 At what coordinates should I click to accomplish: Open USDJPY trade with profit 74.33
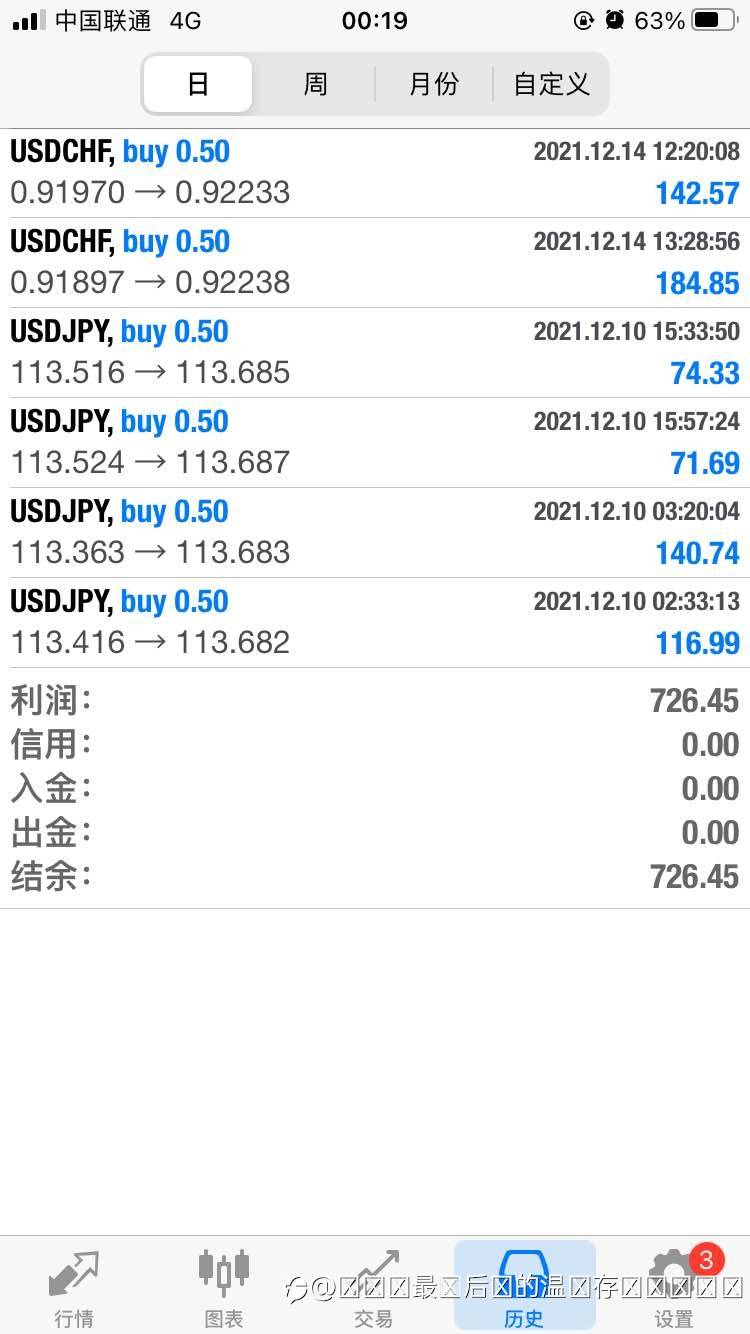(375, 353)
